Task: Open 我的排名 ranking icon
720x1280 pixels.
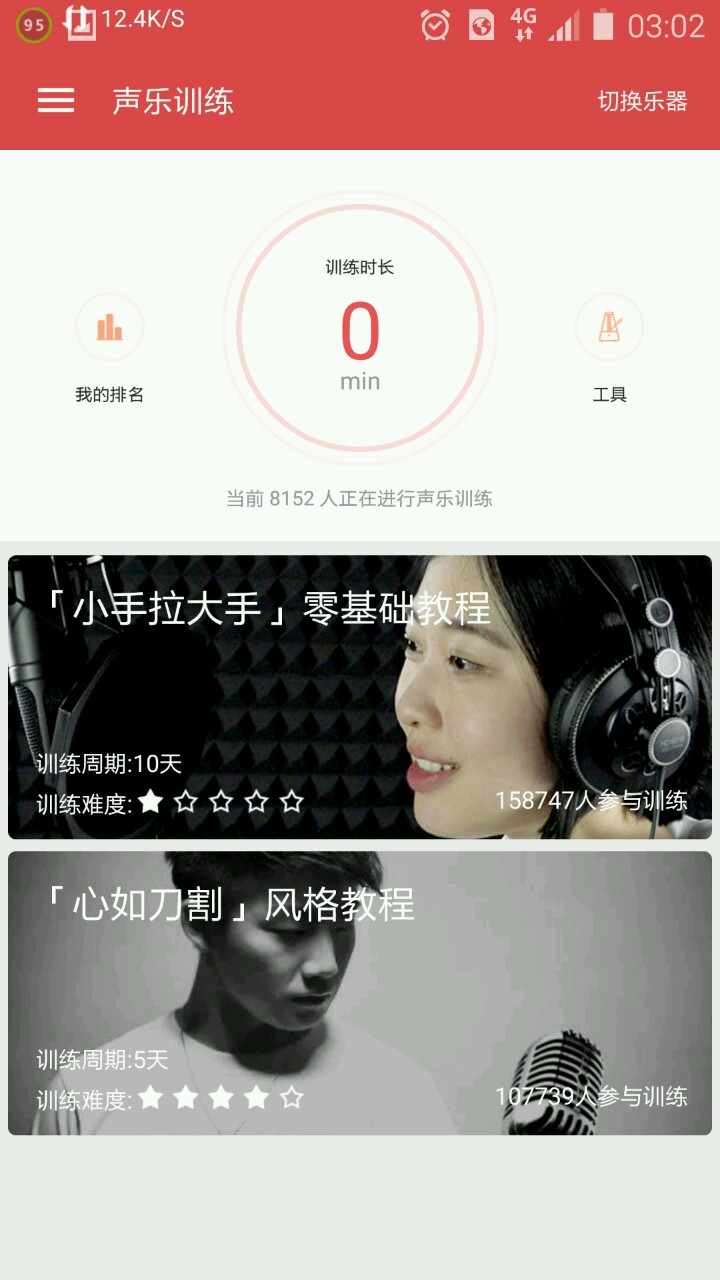Action: tap(110, 327)
